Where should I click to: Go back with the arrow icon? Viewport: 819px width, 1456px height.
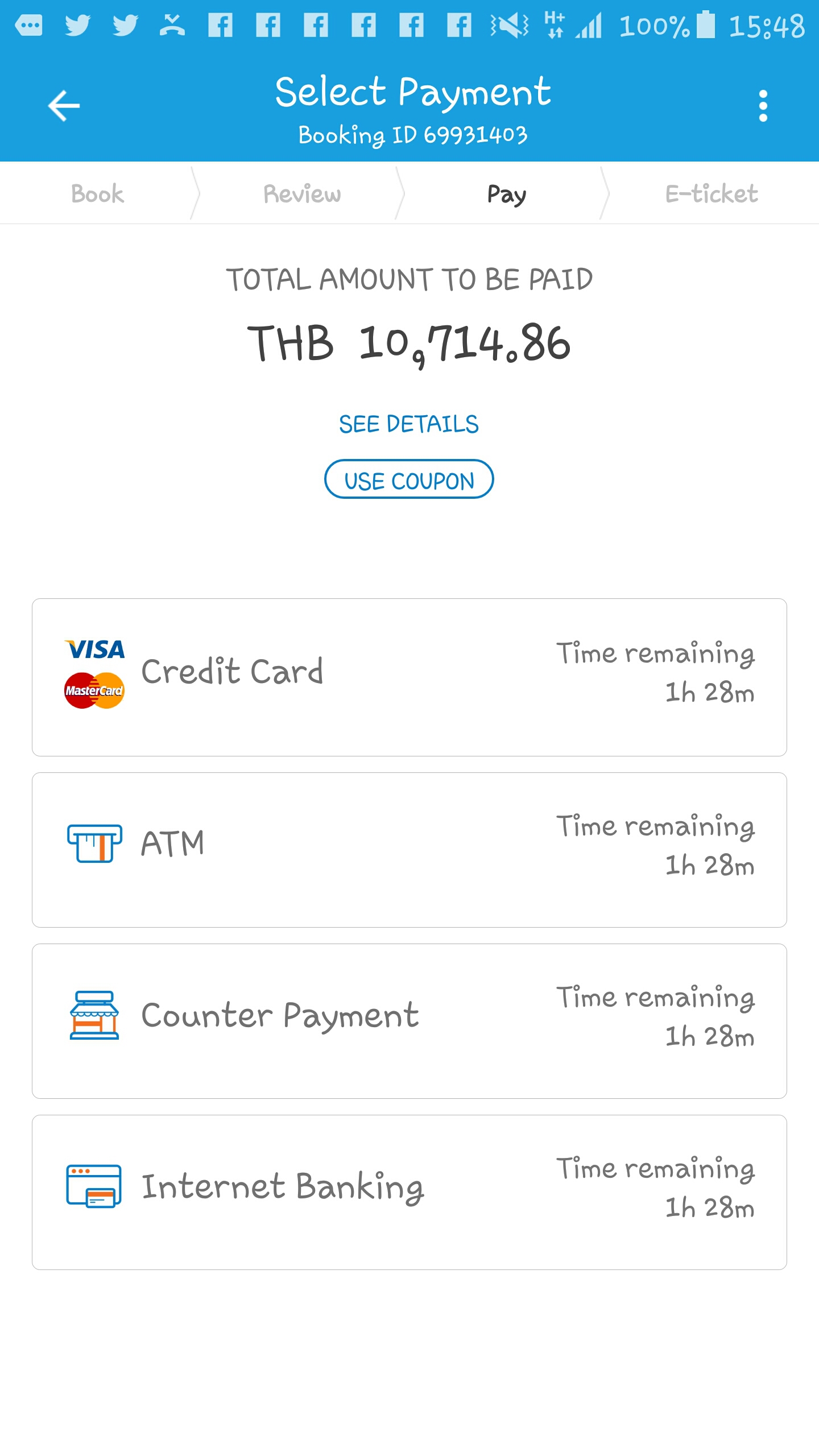click(x=64, y=106)
